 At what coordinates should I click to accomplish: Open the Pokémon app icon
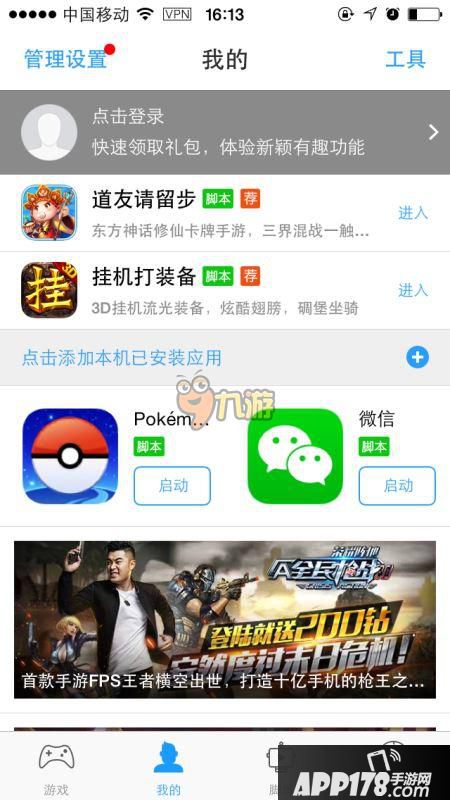tap(70, 456)
